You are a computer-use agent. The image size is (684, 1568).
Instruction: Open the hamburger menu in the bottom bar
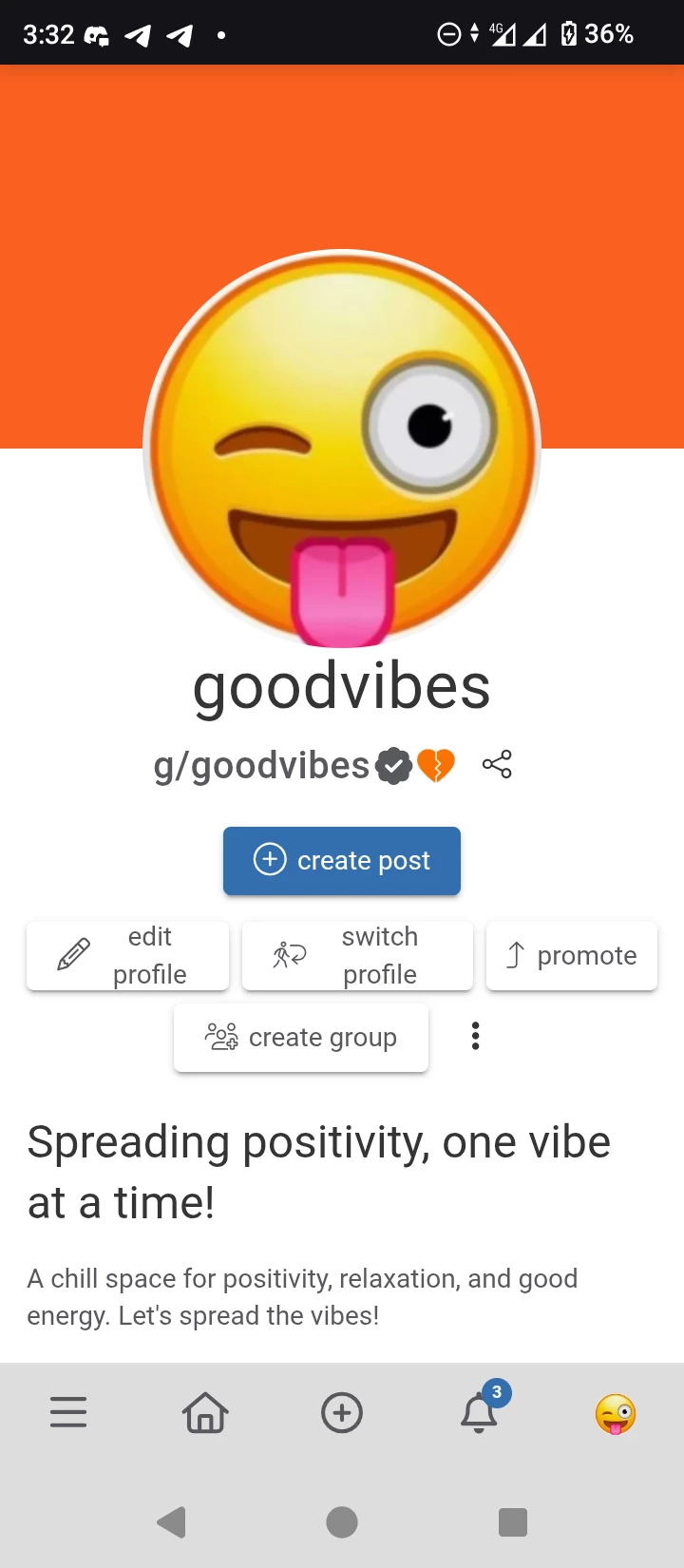[x=68, y=1413]
